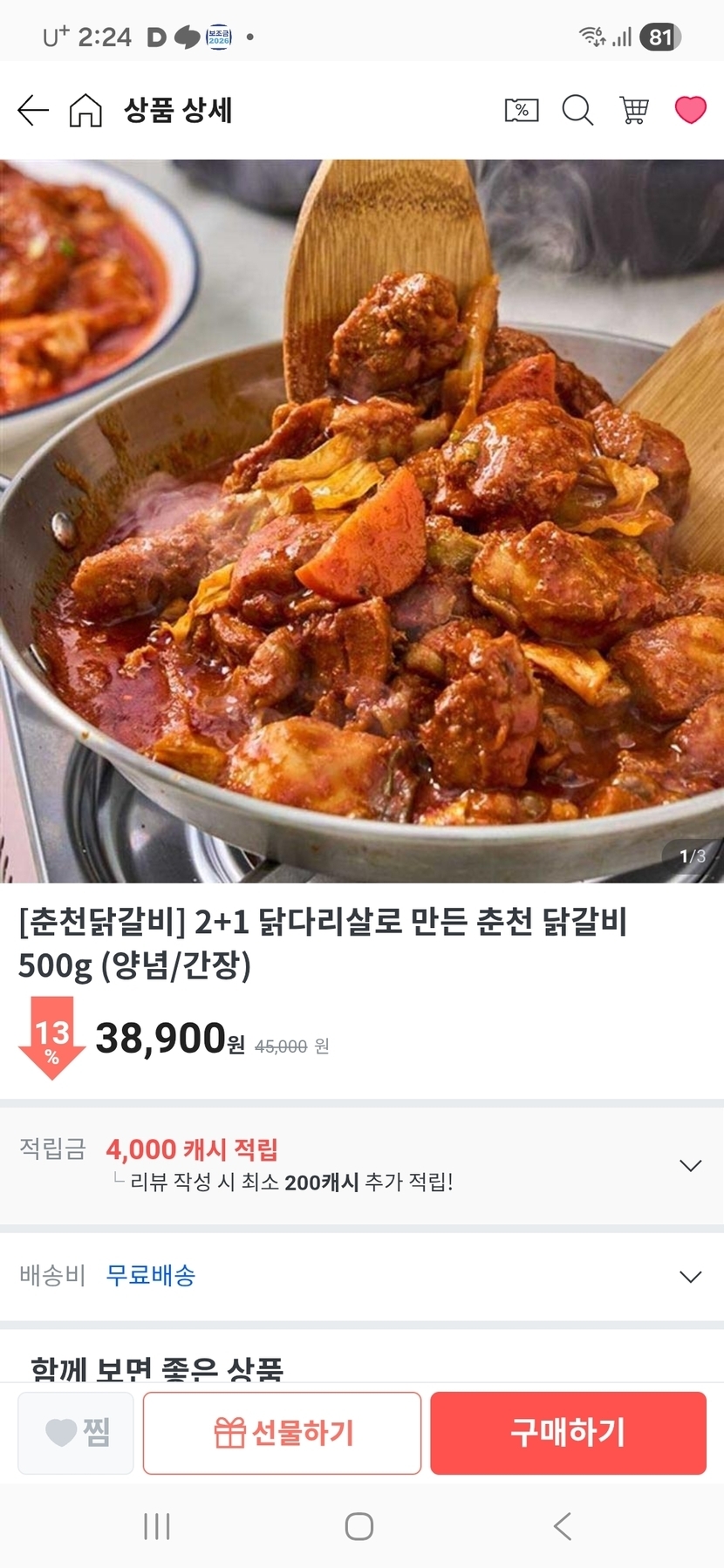The height and width of the screenshot is (1568, 724).
Task: Open the coupon percent icon
Action: point(522,111)
